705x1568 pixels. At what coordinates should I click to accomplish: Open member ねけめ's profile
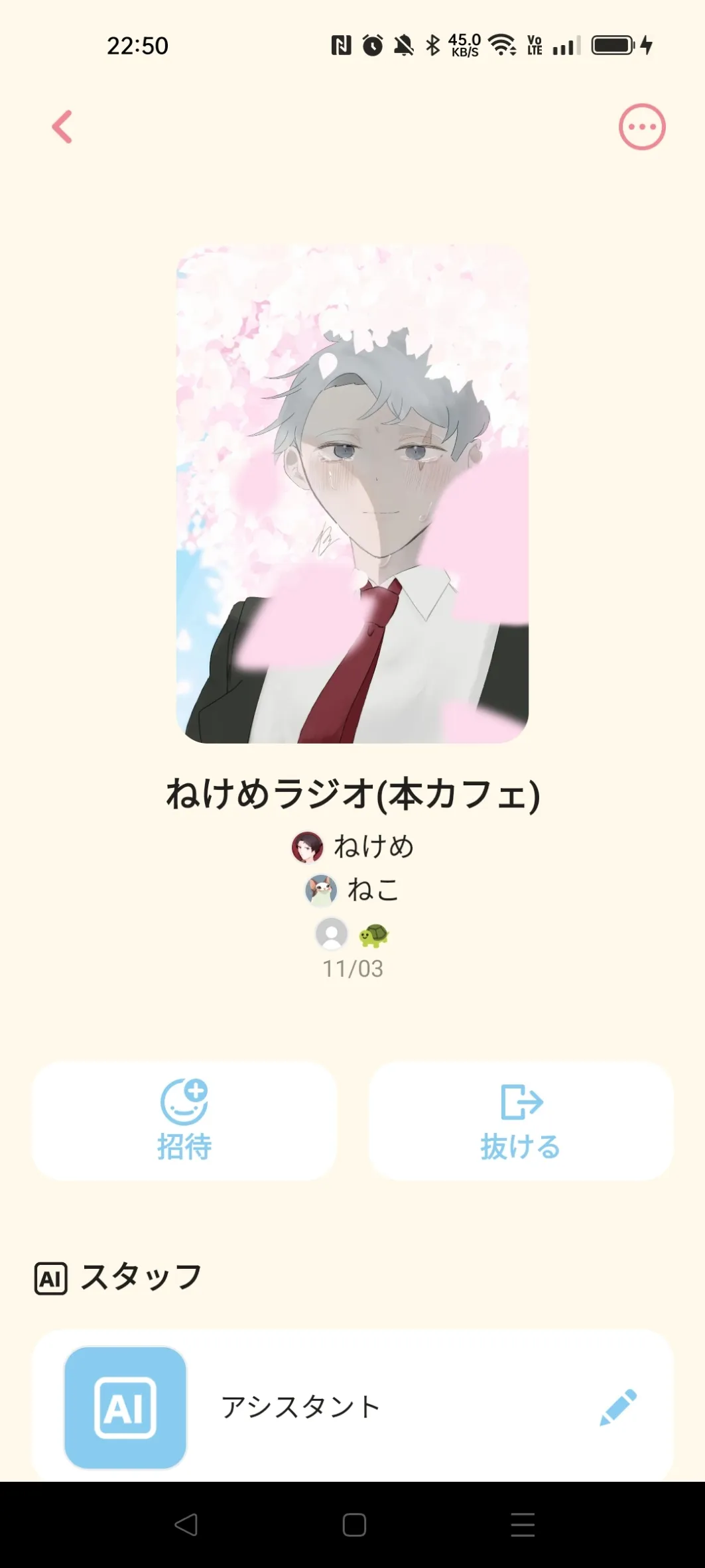click(353, 847)
